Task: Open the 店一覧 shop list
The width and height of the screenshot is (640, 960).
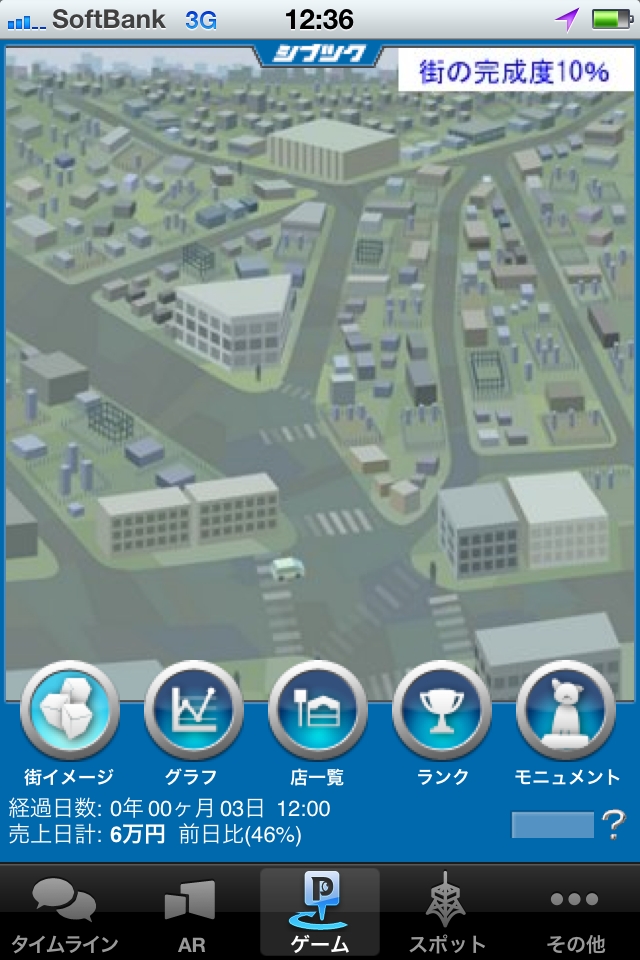Action: [x=317, y=712]
